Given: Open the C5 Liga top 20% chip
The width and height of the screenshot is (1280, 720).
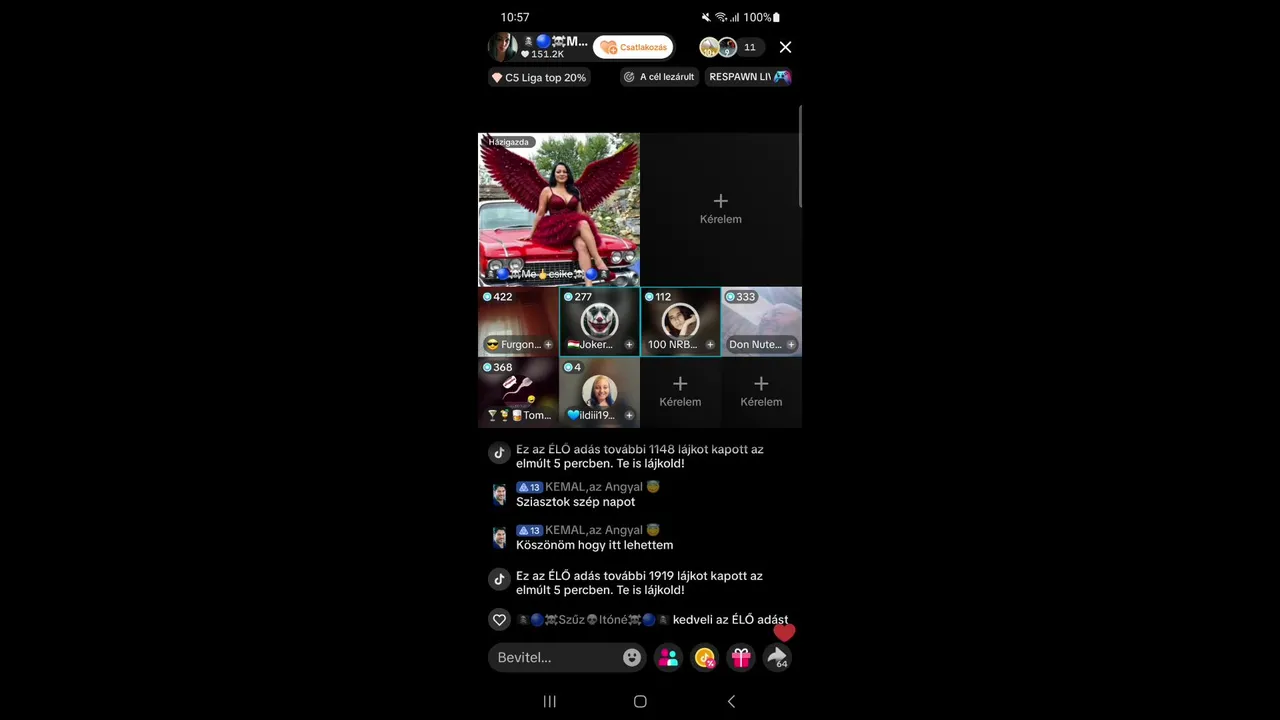Looking at the screenshot, I should point(538,77).
